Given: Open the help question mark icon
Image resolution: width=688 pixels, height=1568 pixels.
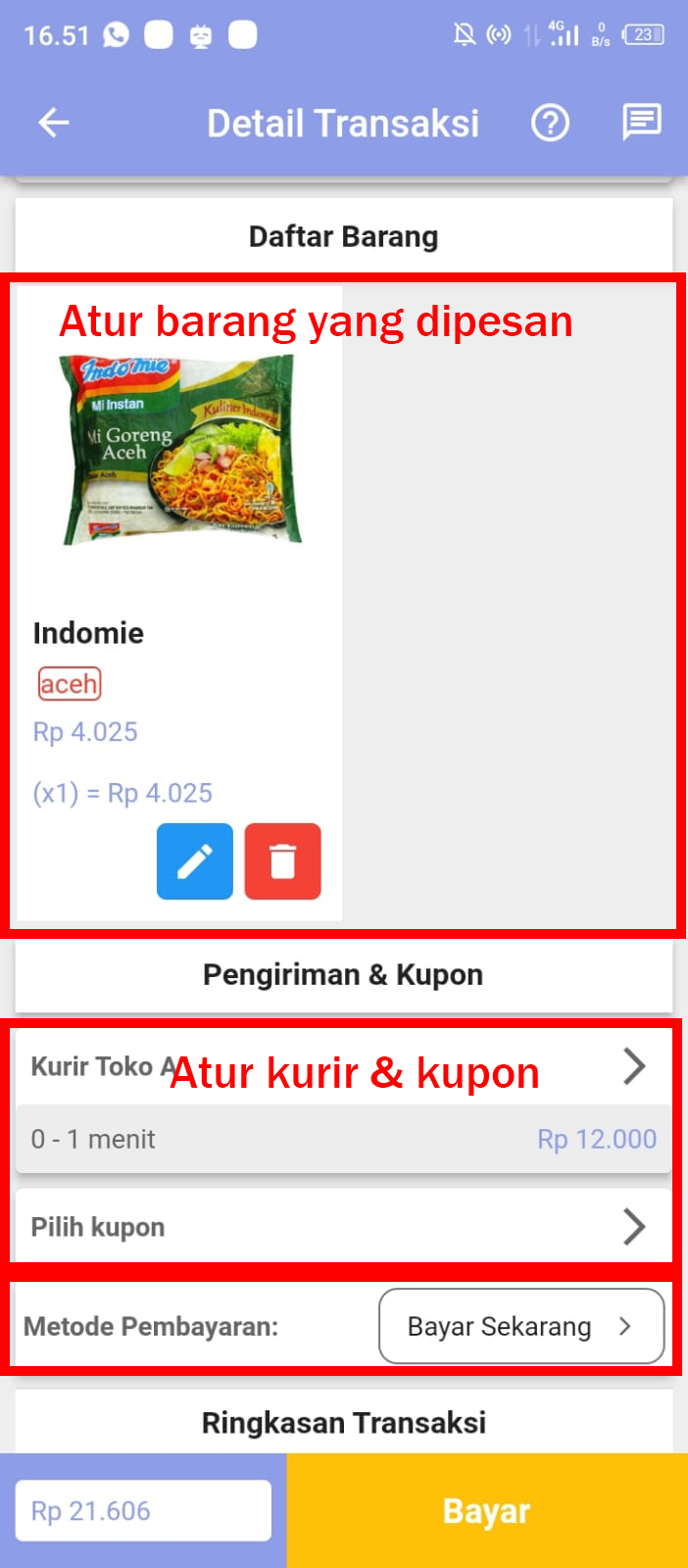Looking at the screenshot, I should point(550,122).
